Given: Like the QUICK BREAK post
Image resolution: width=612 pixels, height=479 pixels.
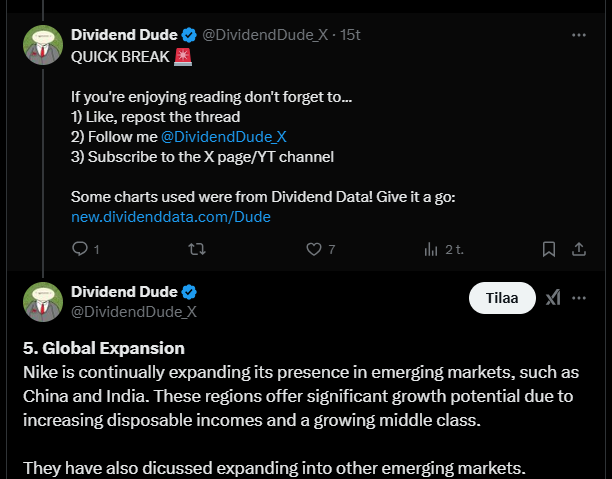Looking at the screenshot, I should 313,249.
